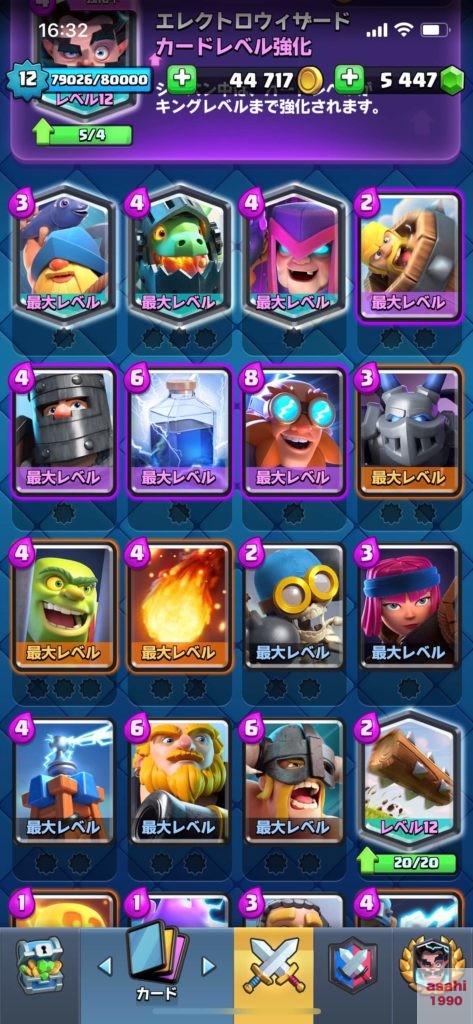Tap the Bomber card
This screenshot has width=473, height=1024.
point(294,607)
